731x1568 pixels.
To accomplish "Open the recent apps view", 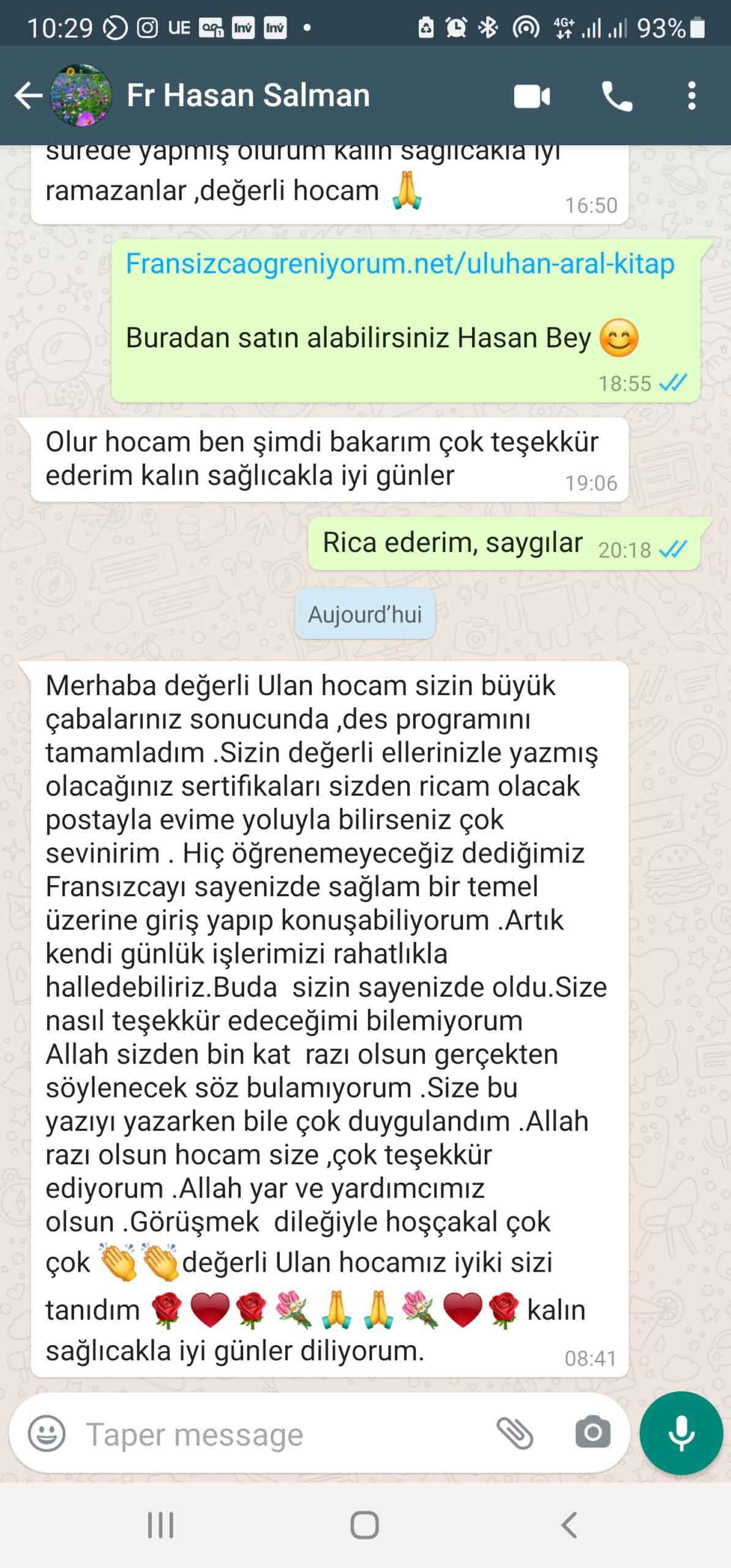I will 160,1525.
